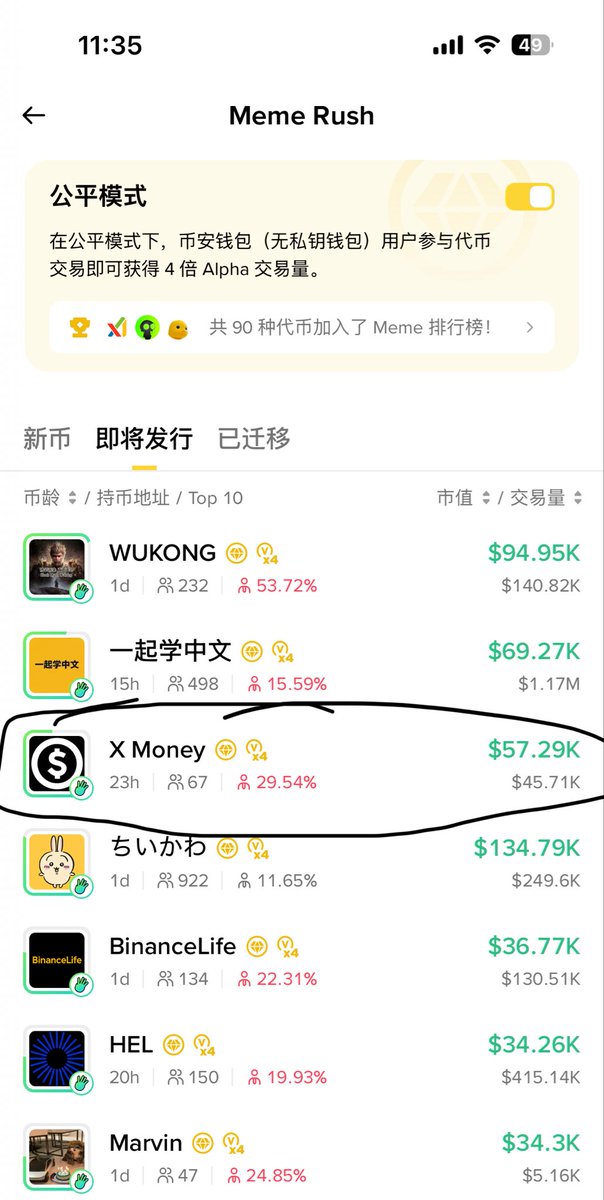The height and width of the screenshot is (1200, 604).
Task: Switch to the 已迁移 tab
Action: (x=254, y=438)
